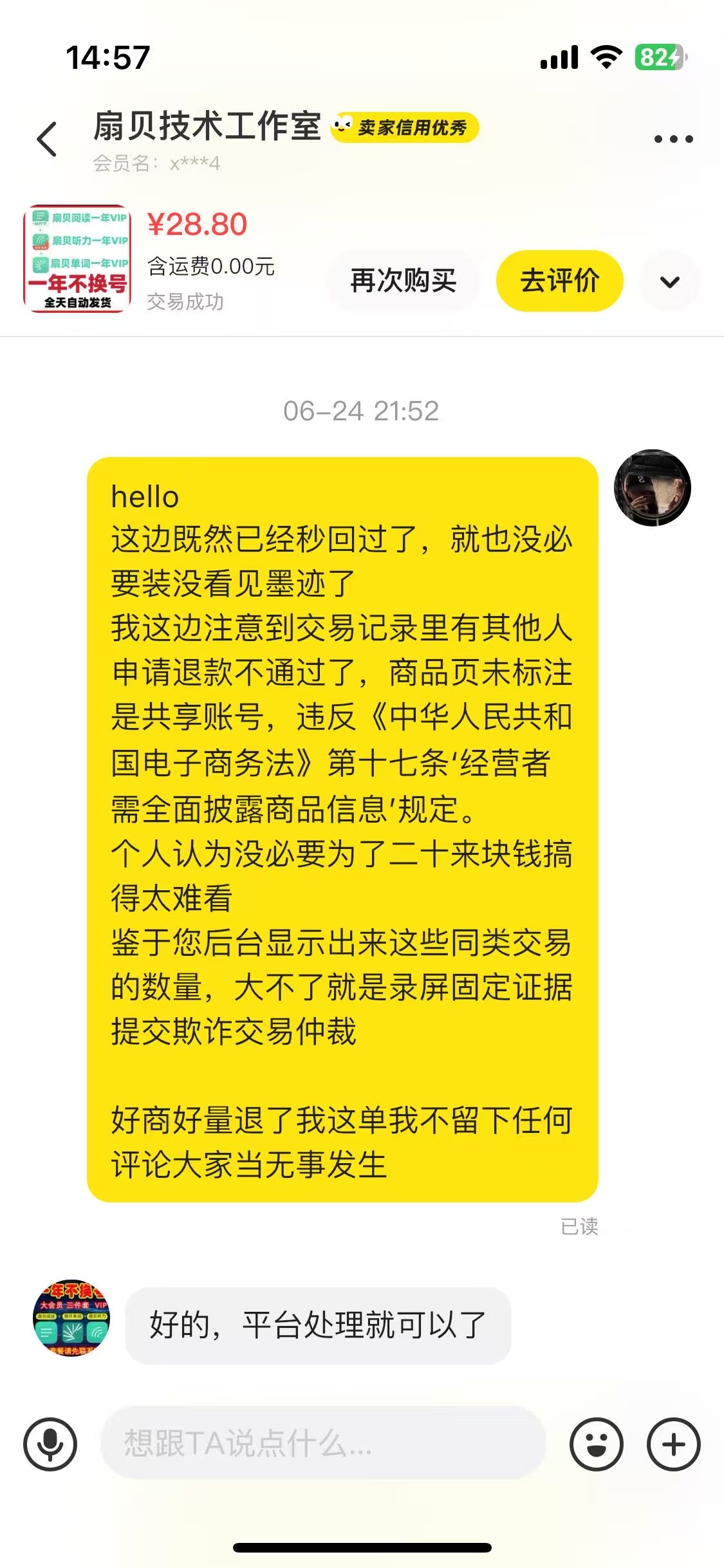This screenshot has width=724, height=1568.
Task: Open the plus attachment menu
Action: point(673,1444)
